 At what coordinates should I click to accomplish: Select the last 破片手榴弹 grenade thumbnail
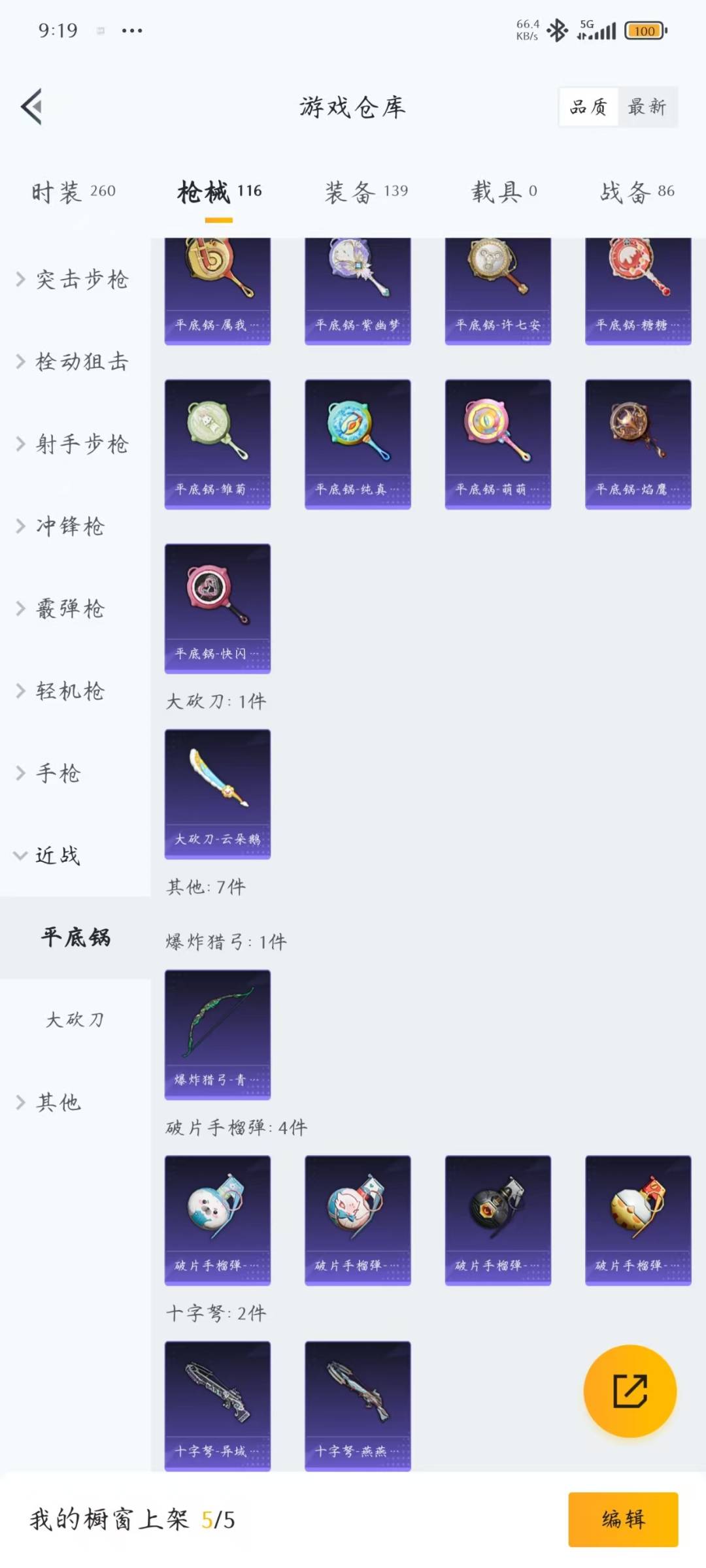click(x=637, y=1222)
